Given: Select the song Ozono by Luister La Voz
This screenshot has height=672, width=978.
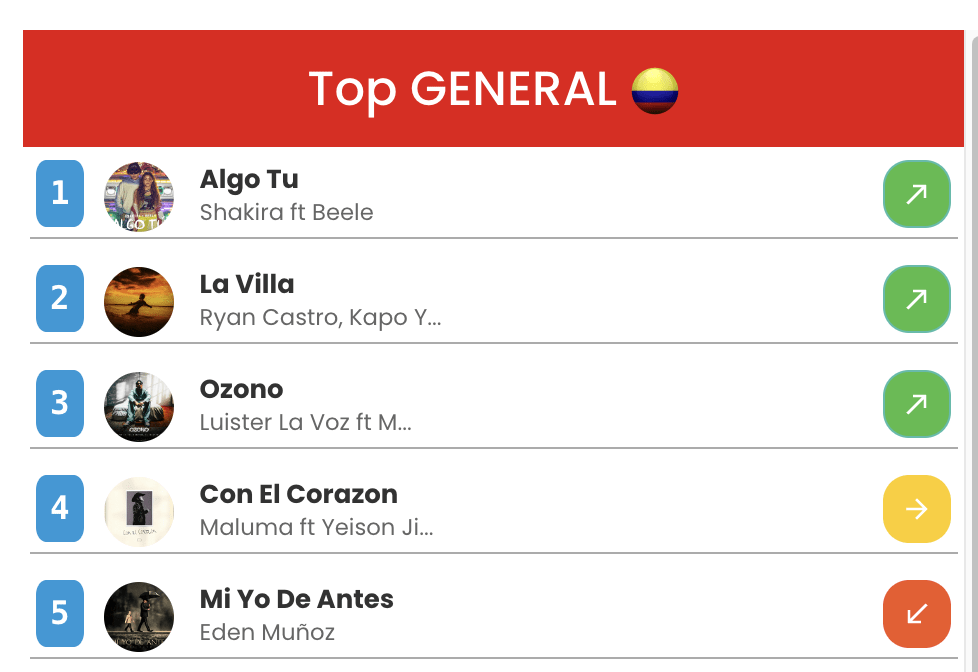Looking at the screenshot, I should [241, 390].
